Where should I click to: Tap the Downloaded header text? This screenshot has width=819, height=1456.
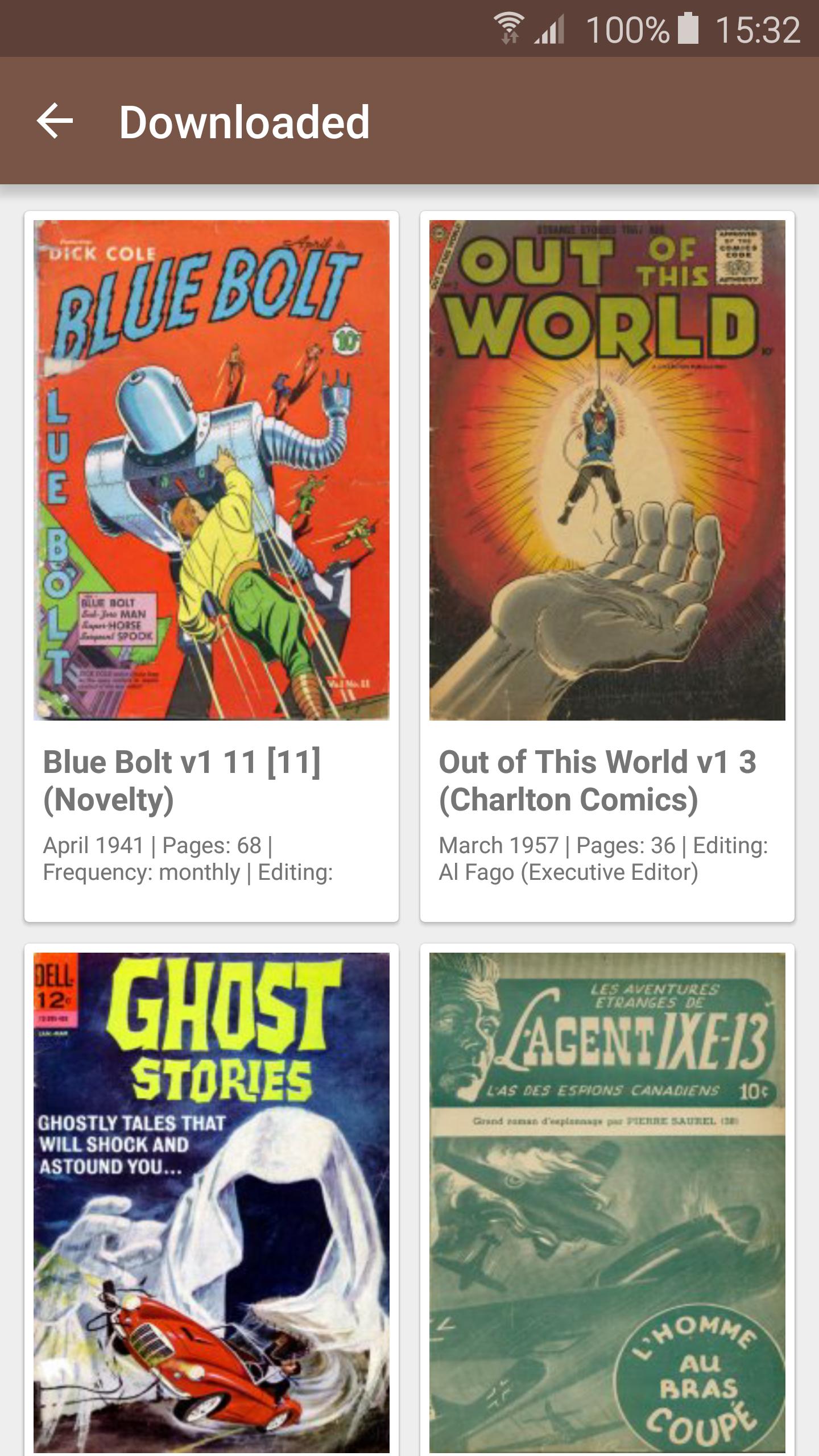click(245, 121)
